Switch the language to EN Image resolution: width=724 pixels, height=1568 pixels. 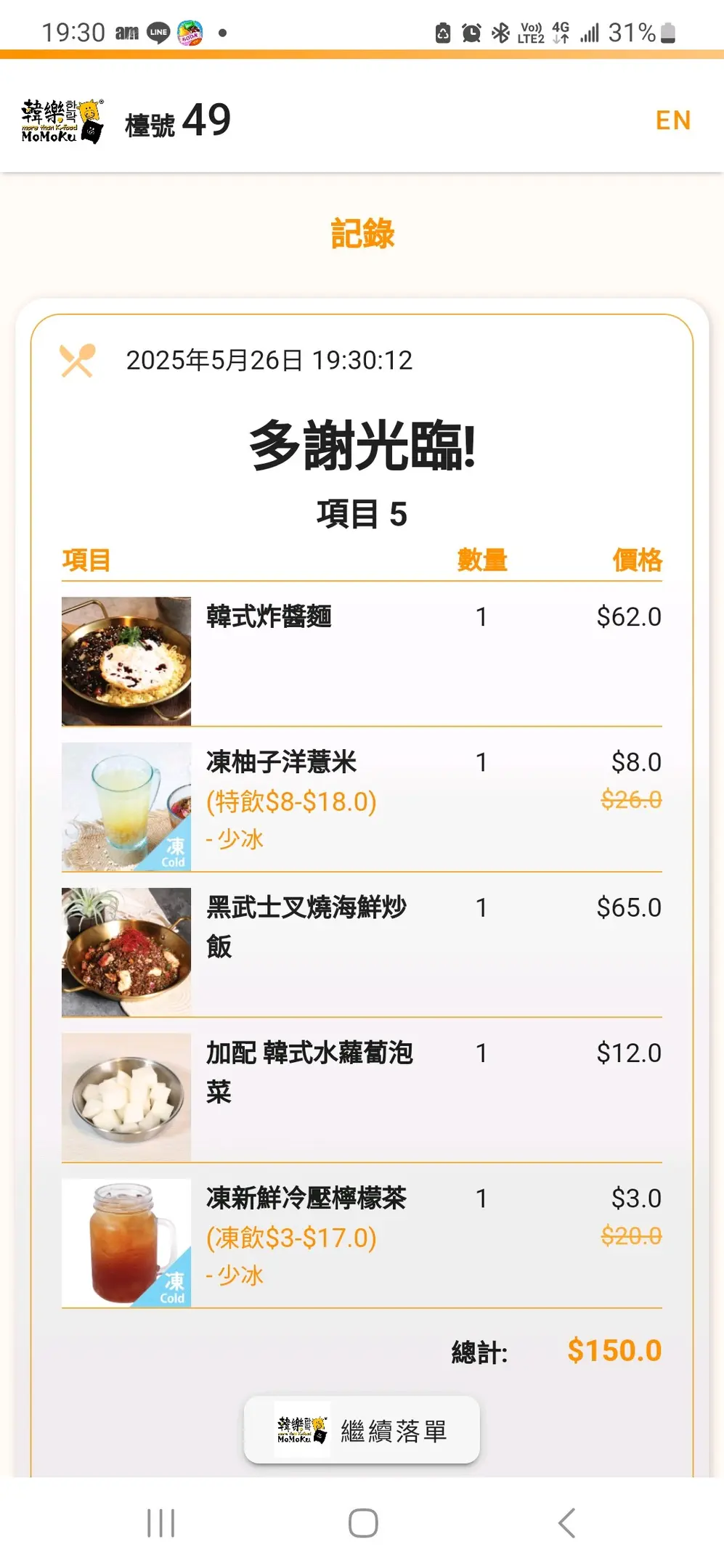(x=672, y=120)
